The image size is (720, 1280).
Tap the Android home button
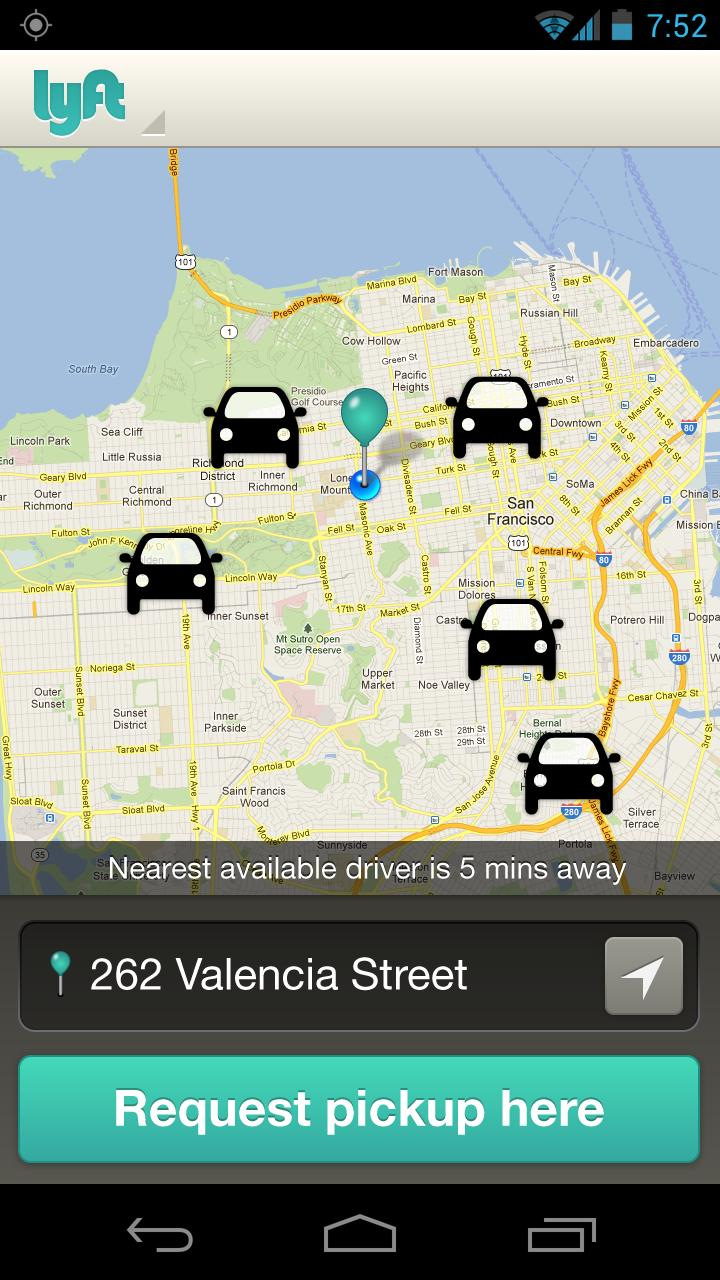[360, 1236]
